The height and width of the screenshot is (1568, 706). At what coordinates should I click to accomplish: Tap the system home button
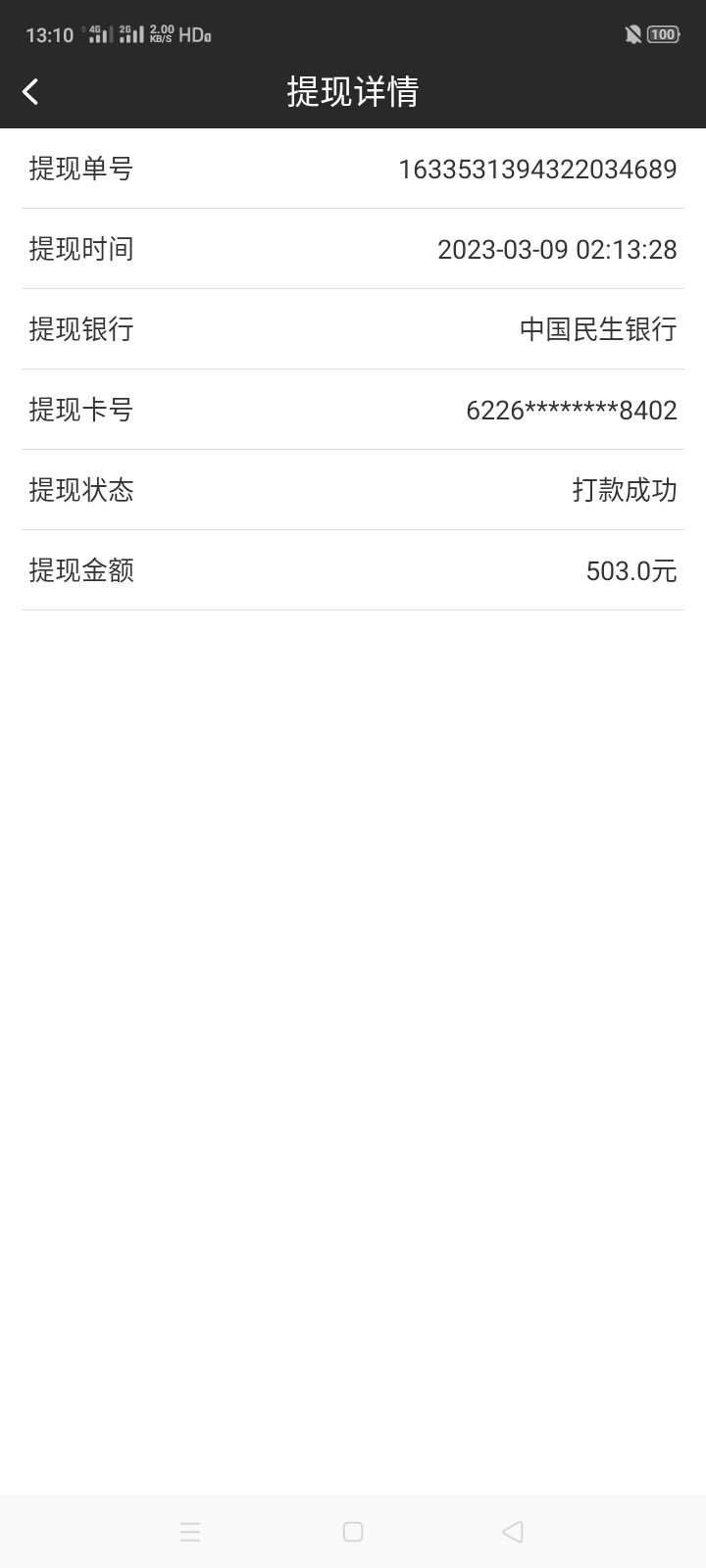click(353, 1532)
